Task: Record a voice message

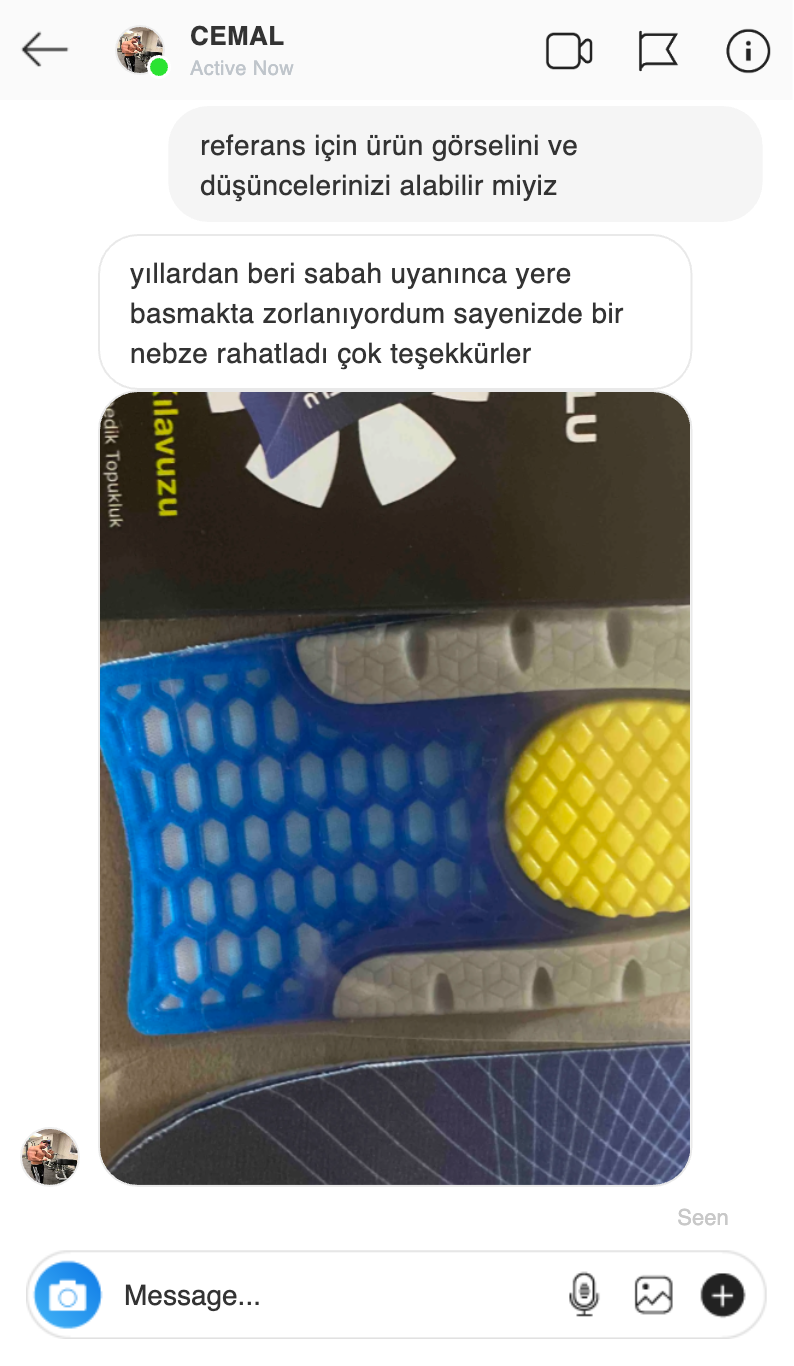Action: (x=583, y=1295)
